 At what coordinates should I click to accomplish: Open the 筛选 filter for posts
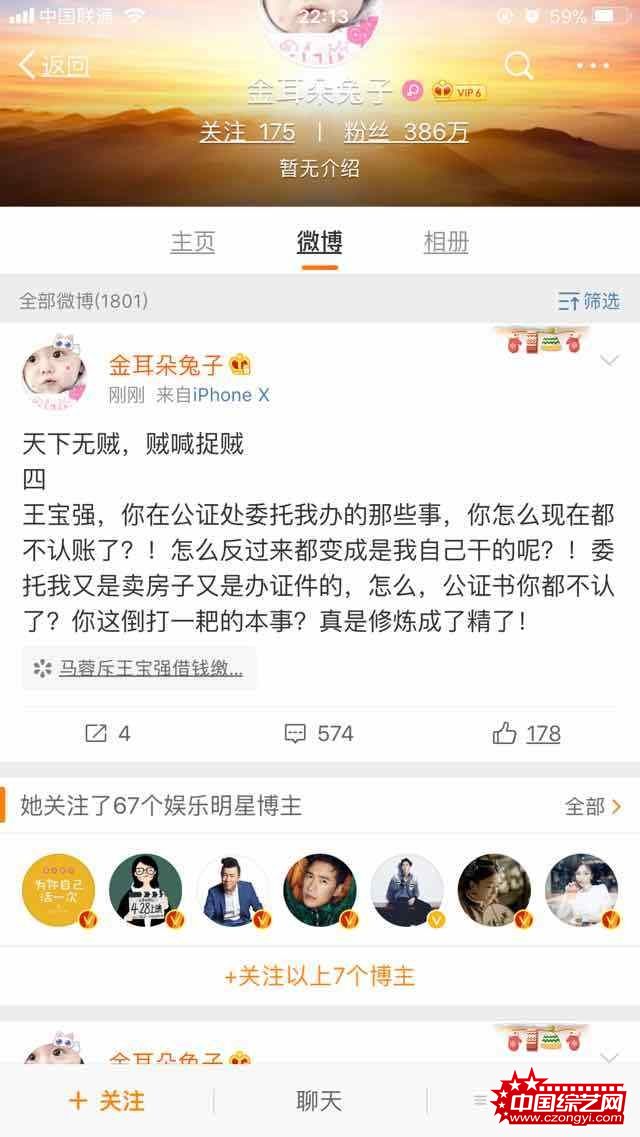click(x=589, y=301)
